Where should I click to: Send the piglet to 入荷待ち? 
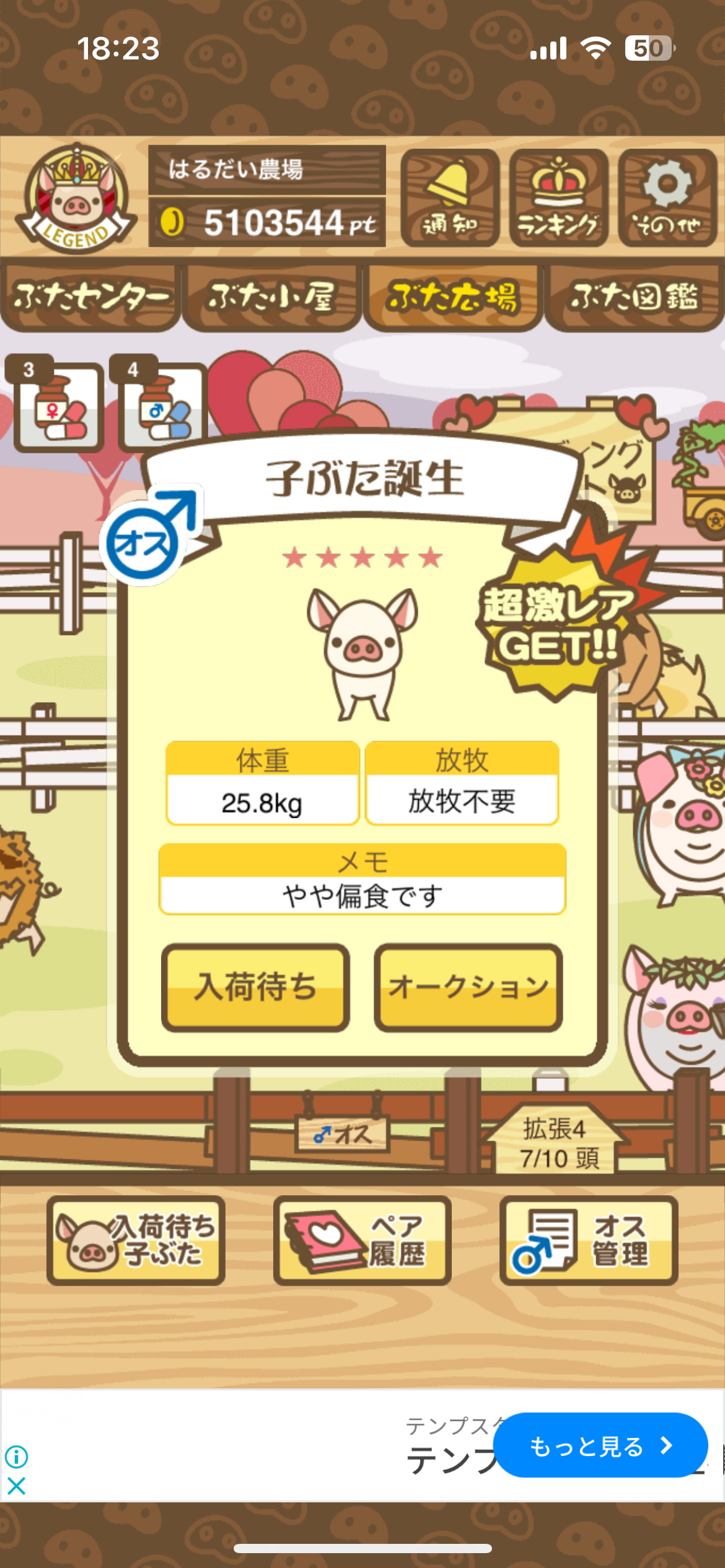pos(255,987)
